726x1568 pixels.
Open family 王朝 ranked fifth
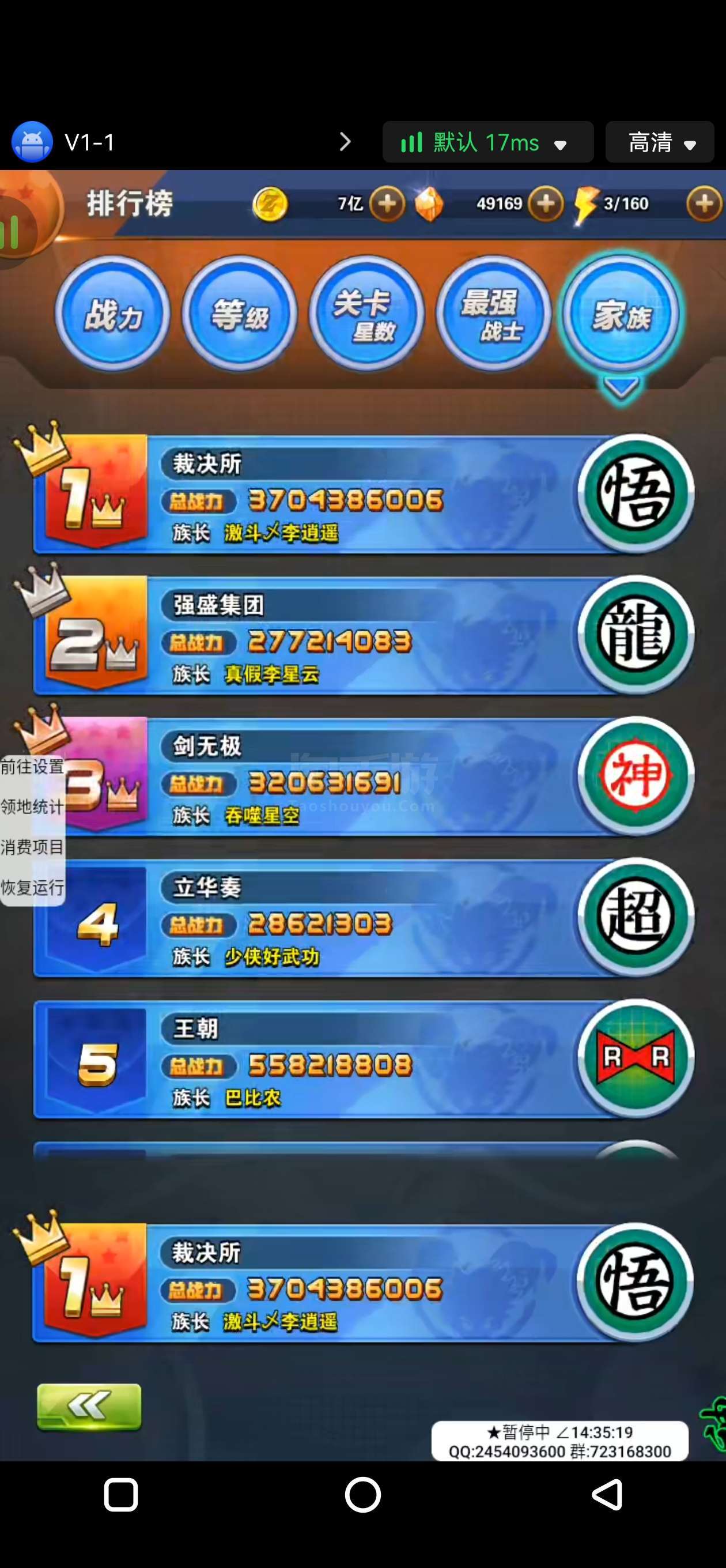(x=364, y=1058)
